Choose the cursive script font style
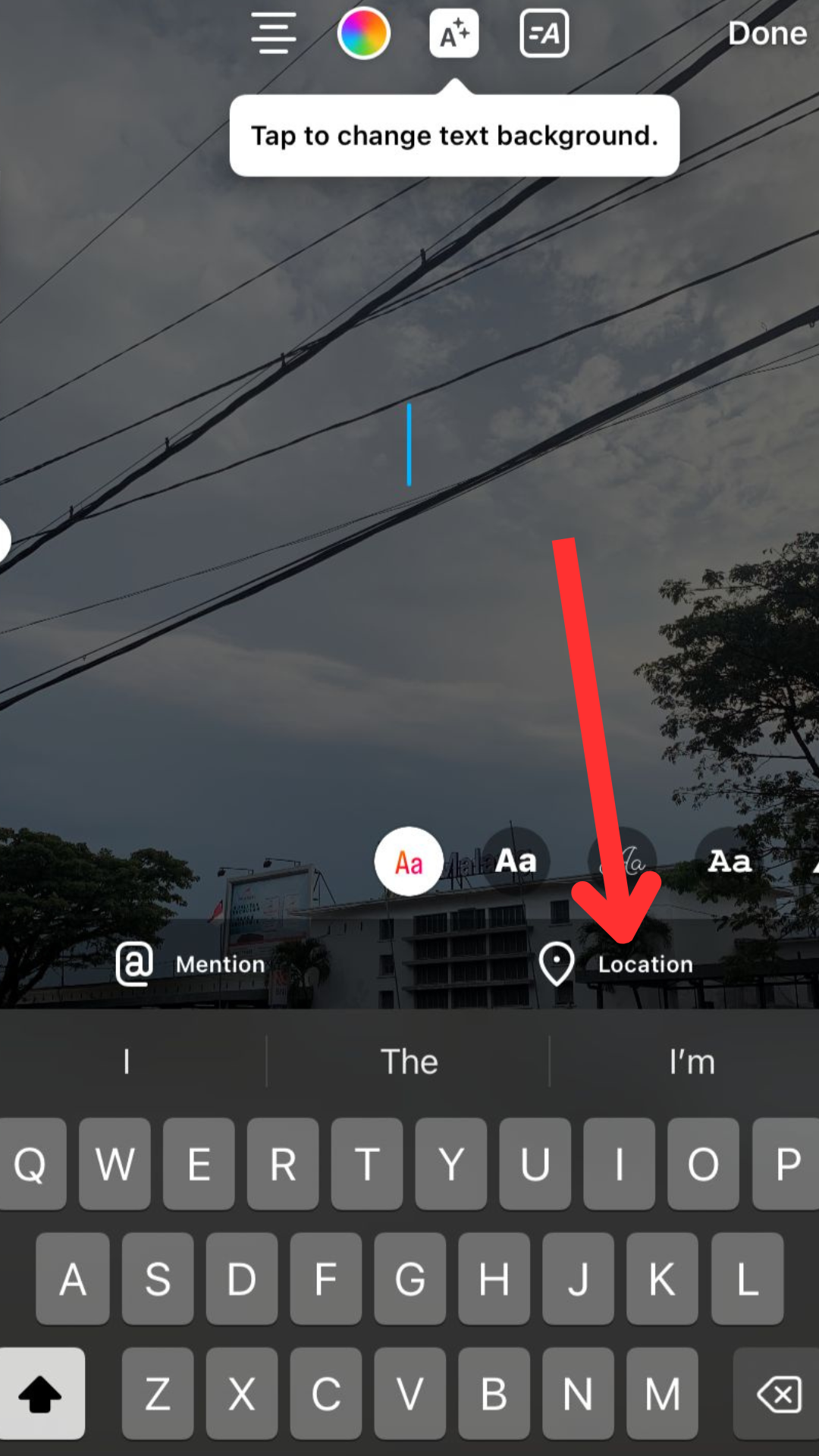The height and width of the screenshot is (1456, 819). coord(623,861)
